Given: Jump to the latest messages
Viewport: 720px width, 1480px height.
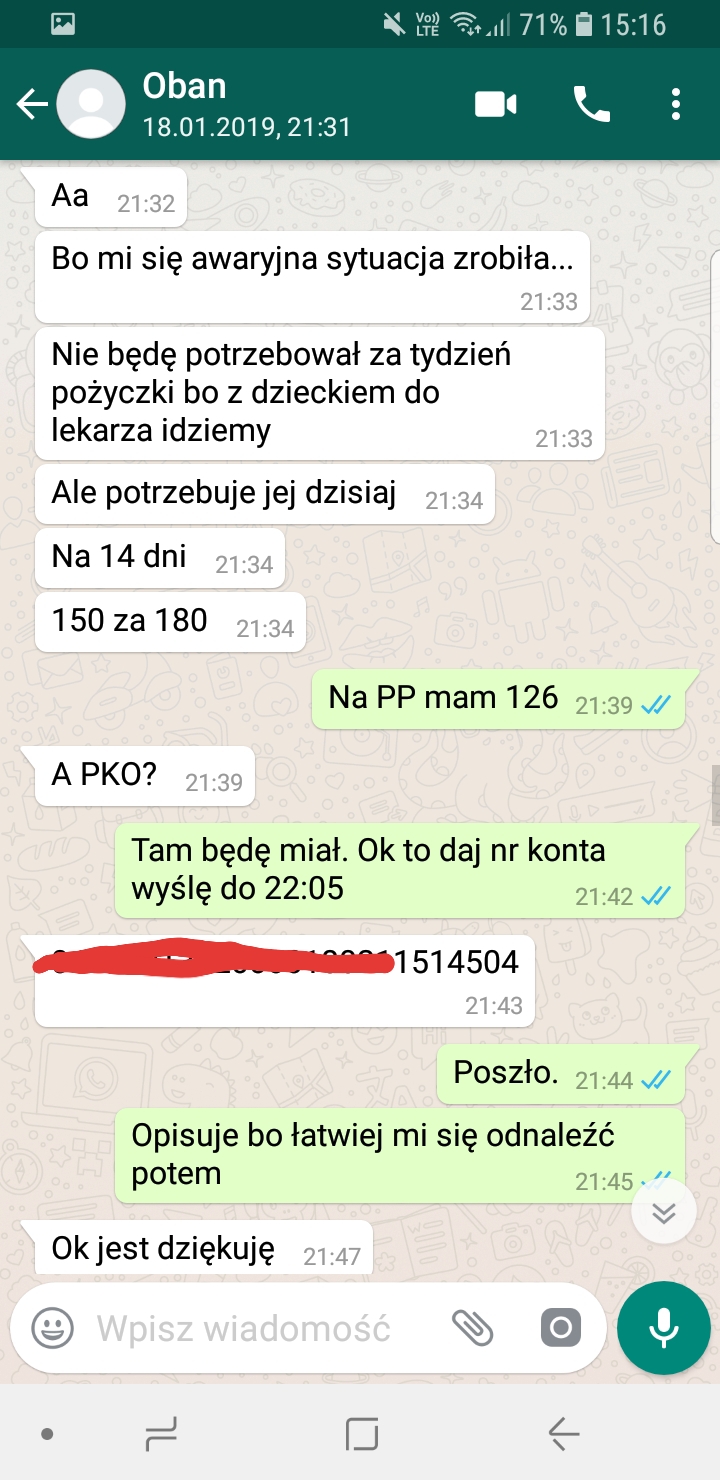Looking at the screenshot, I should pyautogui.click(x=664, y=1211).
